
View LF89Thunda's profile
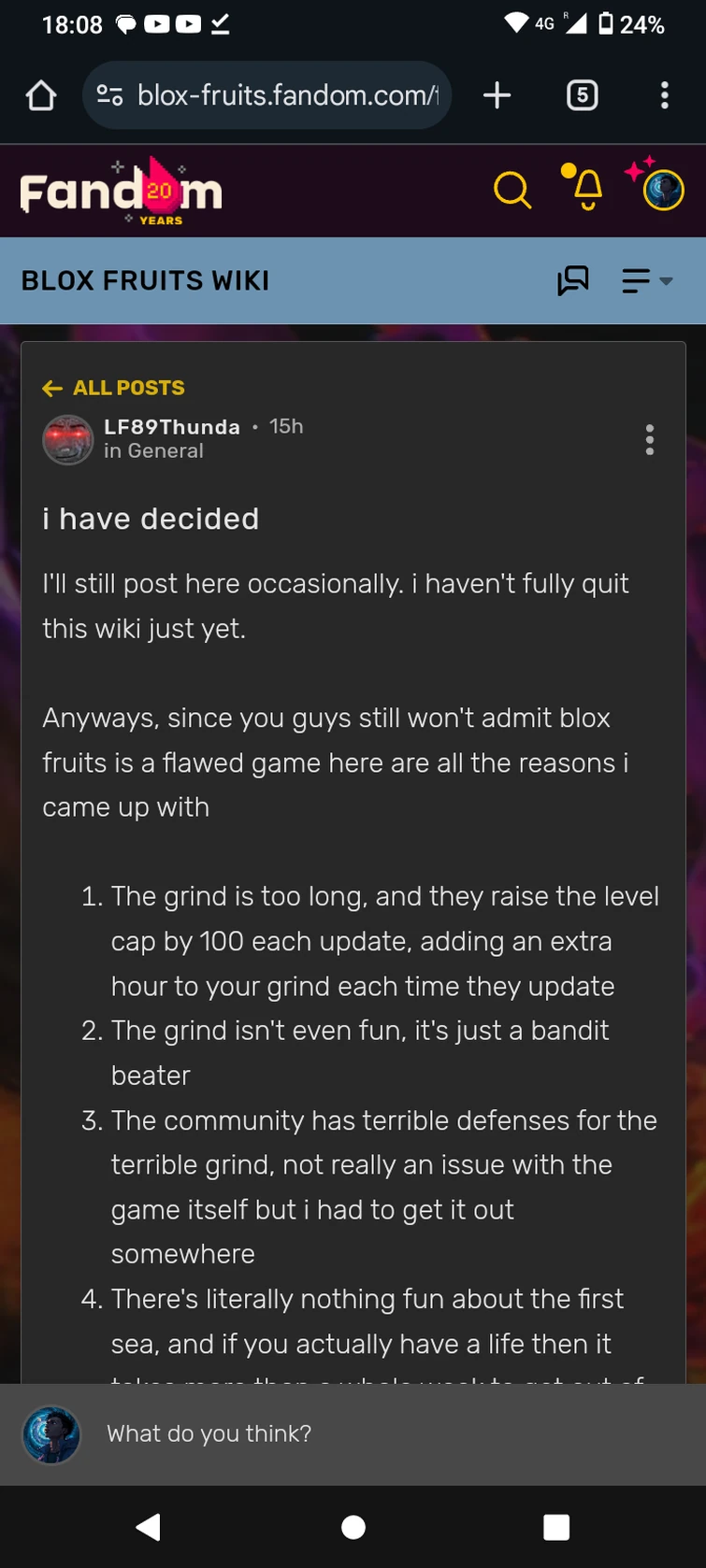coord(172,427)
